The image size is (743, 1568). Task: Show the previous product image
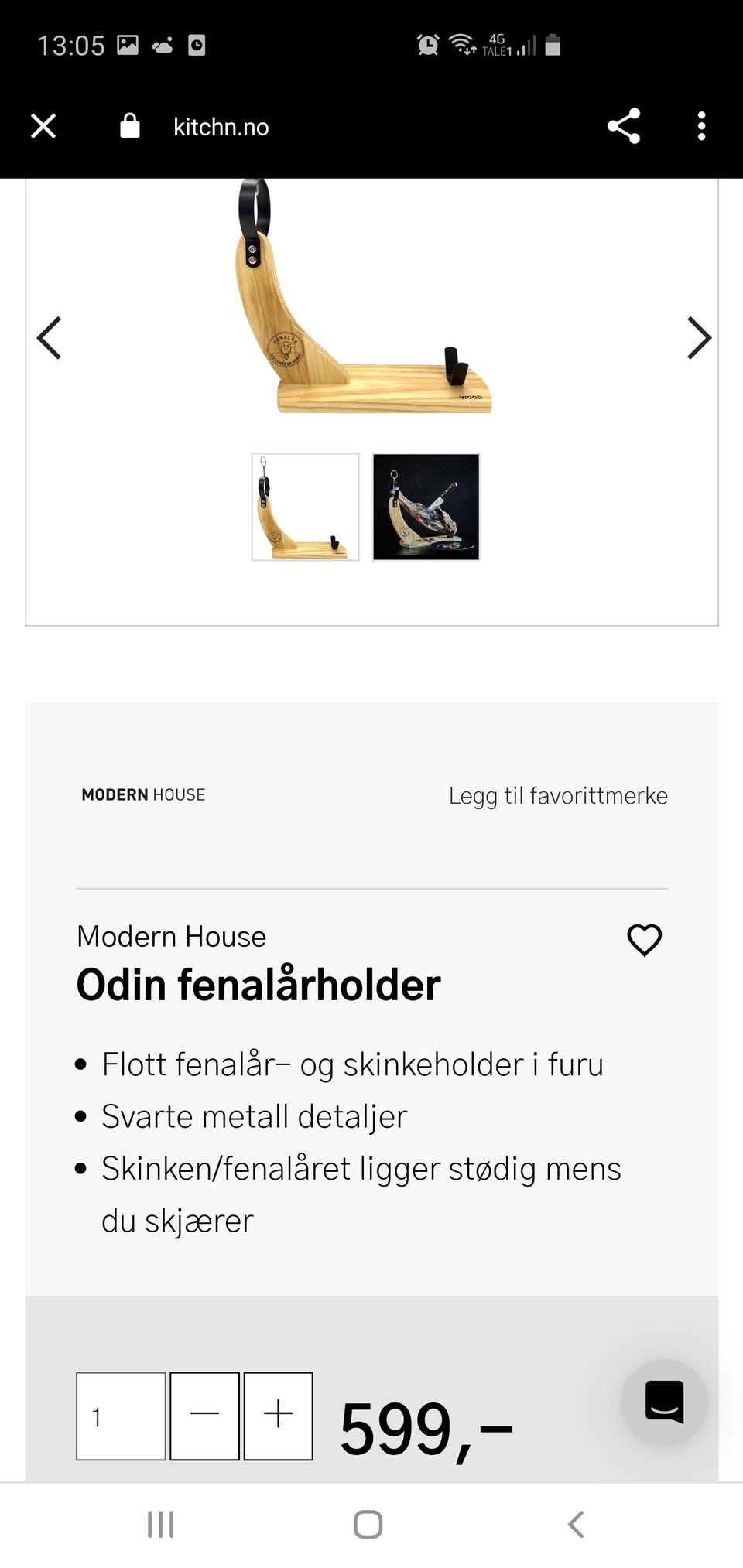point(48,338)
